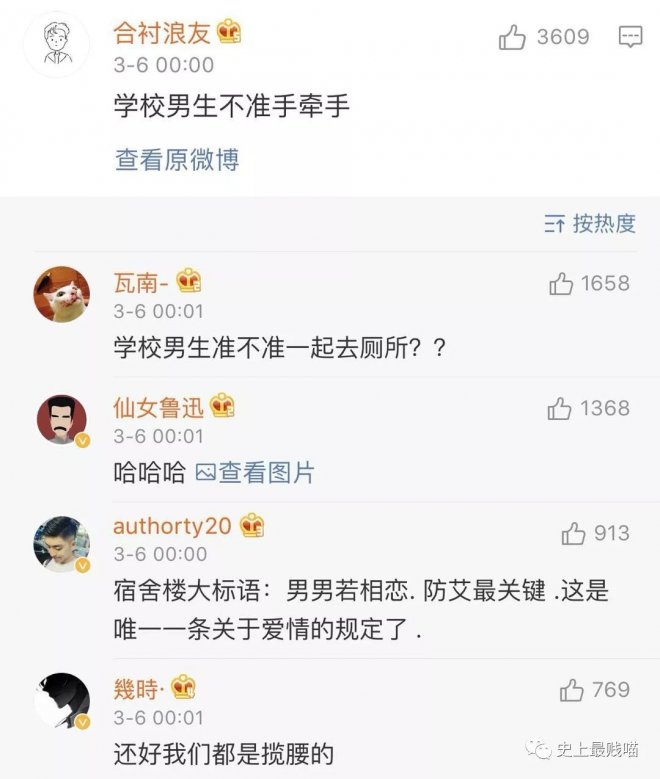View the image via 查看图片 link

[x=256, y=473]
